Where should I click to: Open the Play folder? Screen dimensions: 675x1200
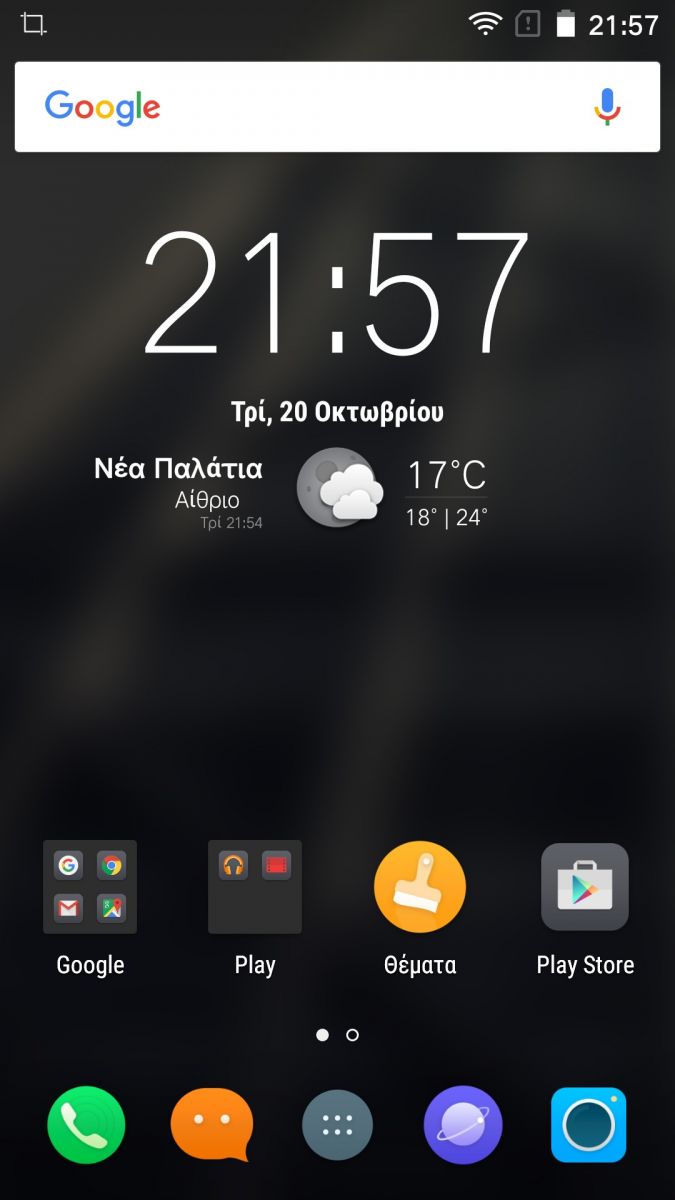[255, 887]
